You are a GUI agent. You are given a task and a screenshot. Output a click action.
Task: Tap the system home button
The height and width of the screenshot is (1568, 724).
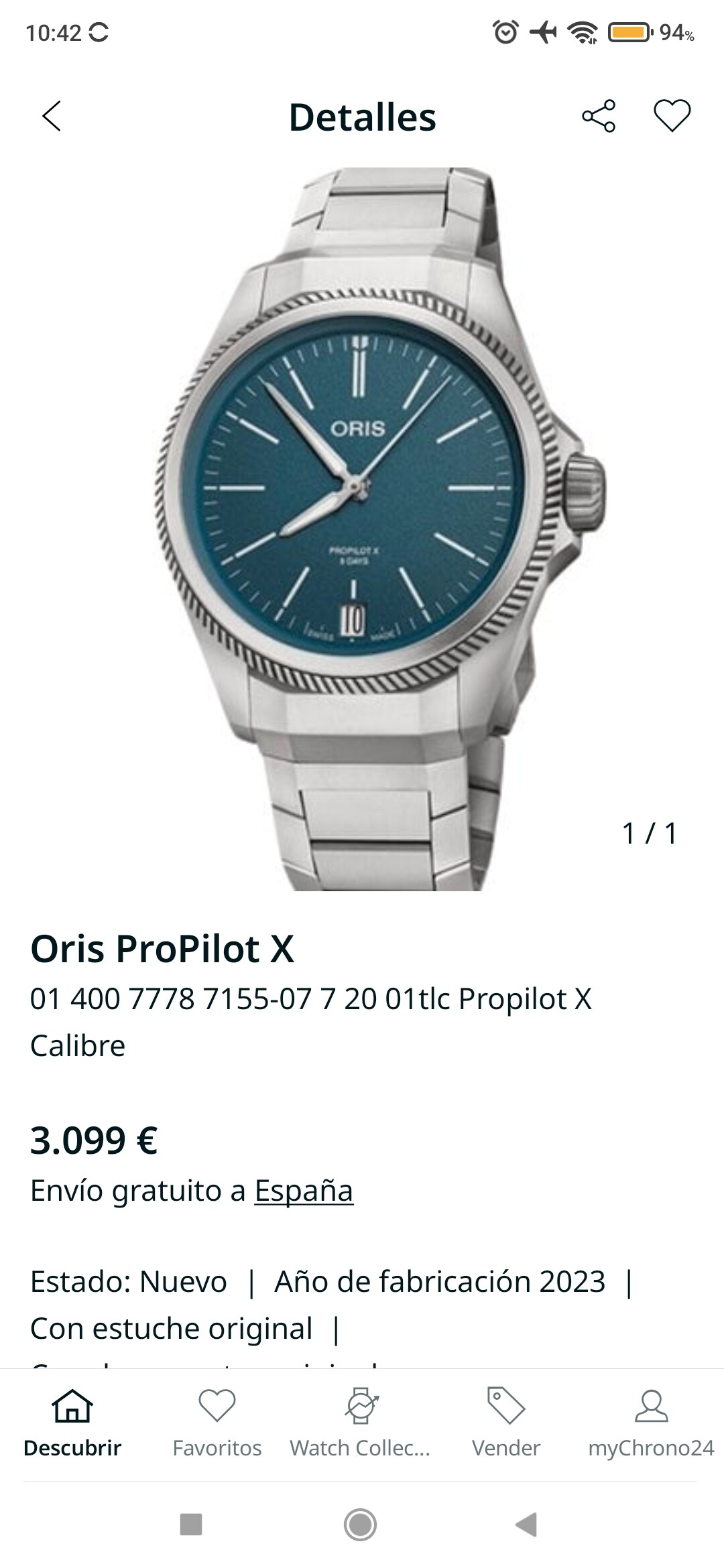pos(361,1525)
